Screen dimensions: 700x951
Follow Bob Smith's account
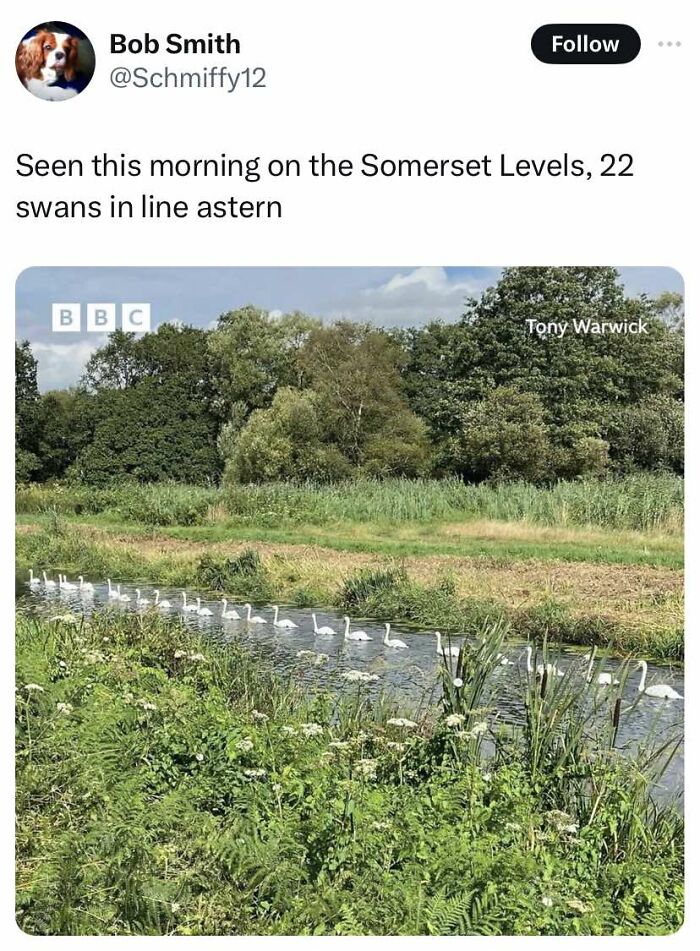pos(585,44)
